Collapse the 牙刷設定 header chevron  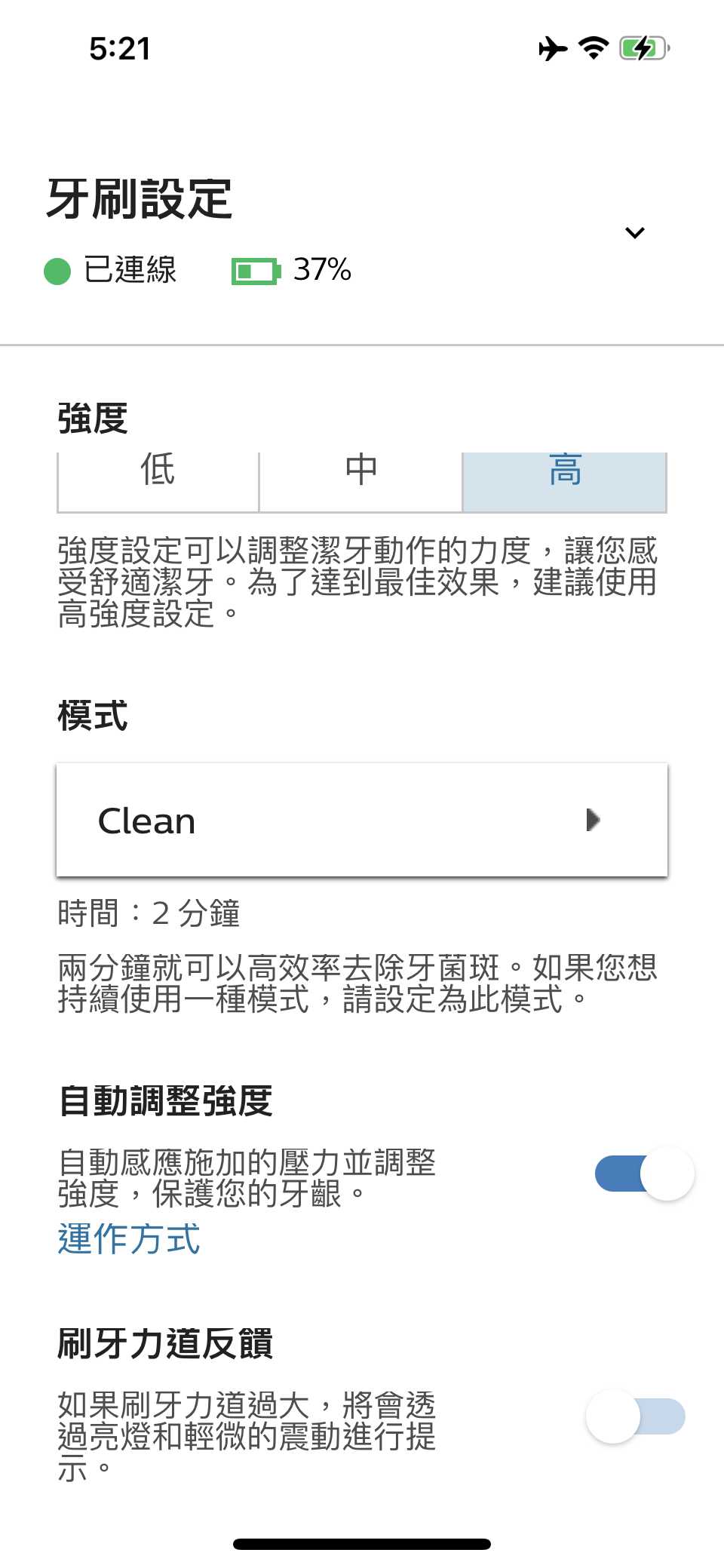tap(635, 232)
